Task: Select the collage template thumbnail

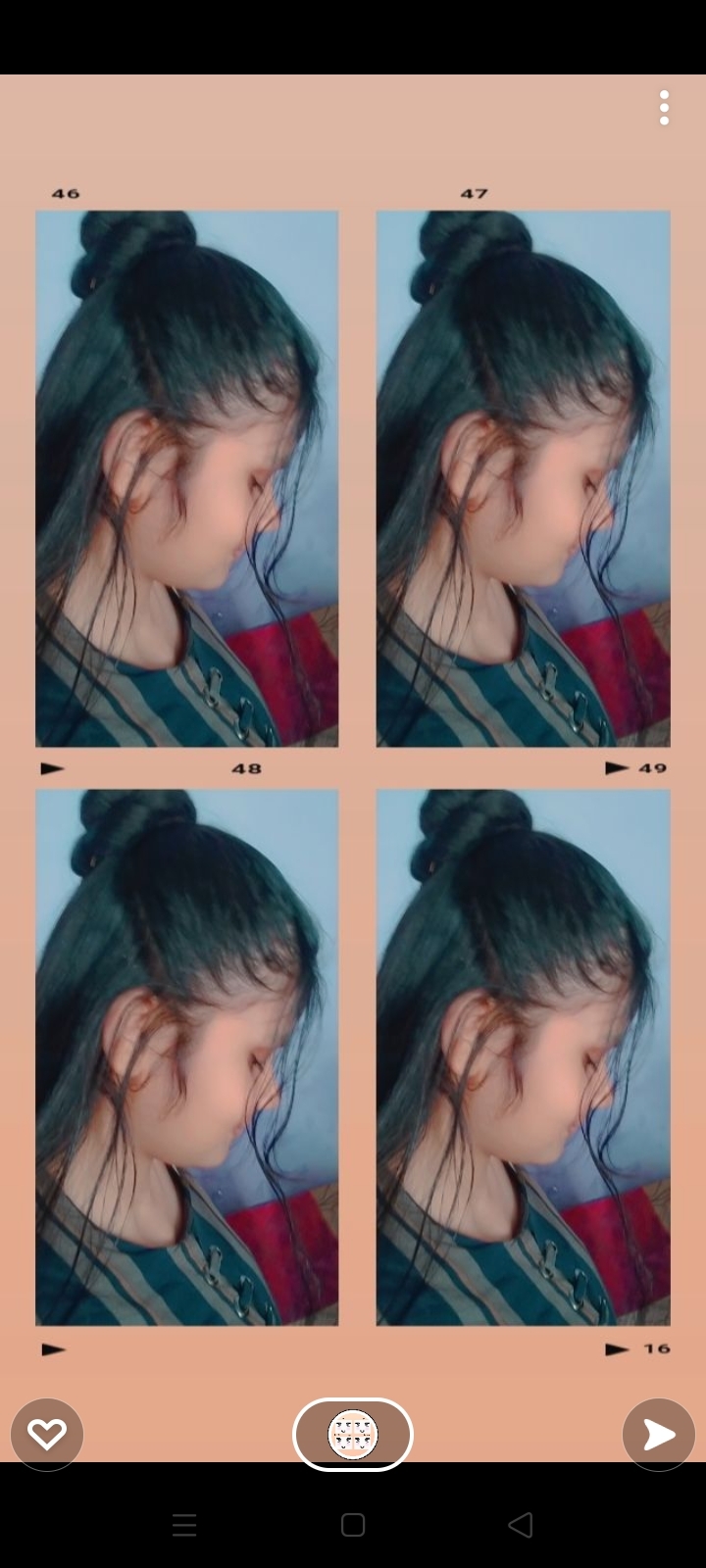Action: [353, 1435]
